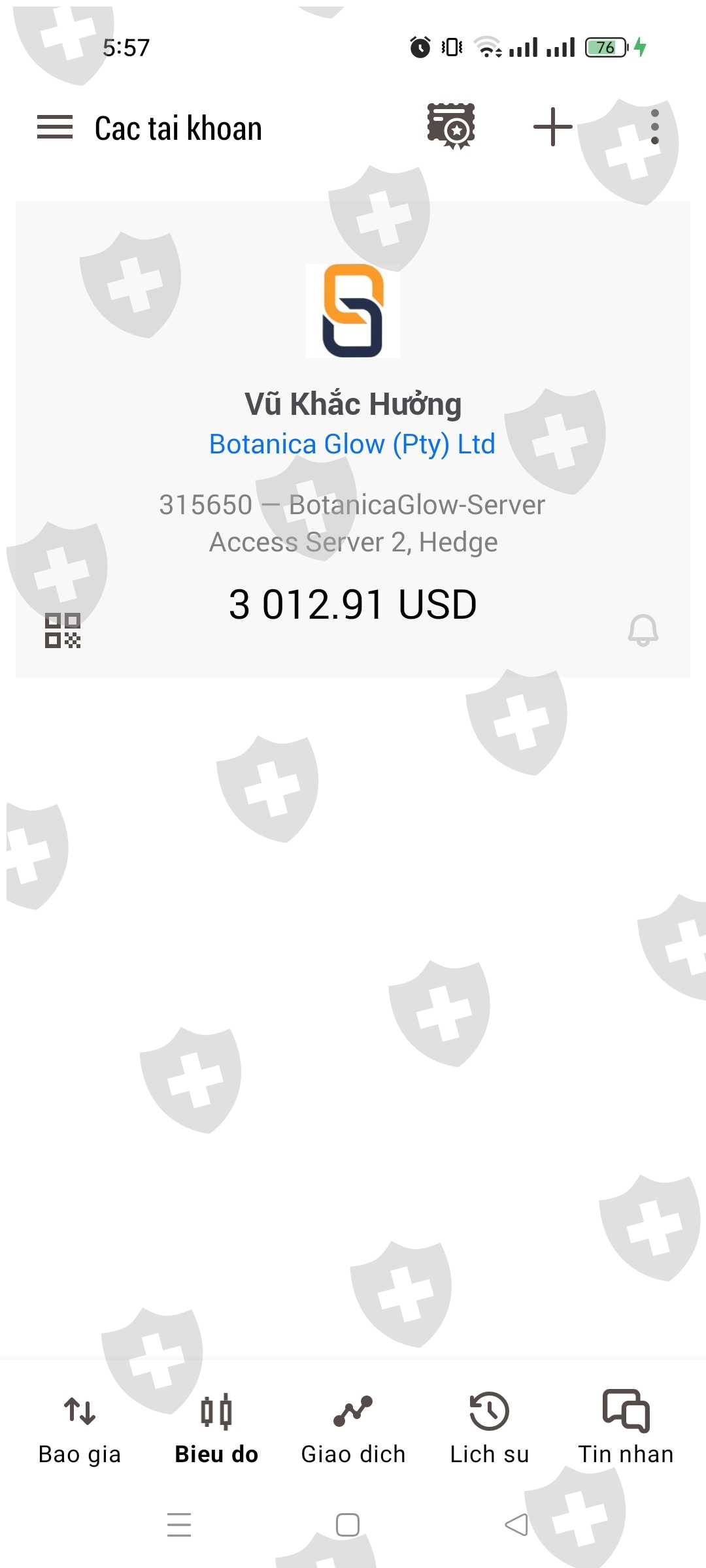The image size is (706, 1568).
Task: Open the Botanica Glow (Pty) Ltd link
Action: coord(352,444)
